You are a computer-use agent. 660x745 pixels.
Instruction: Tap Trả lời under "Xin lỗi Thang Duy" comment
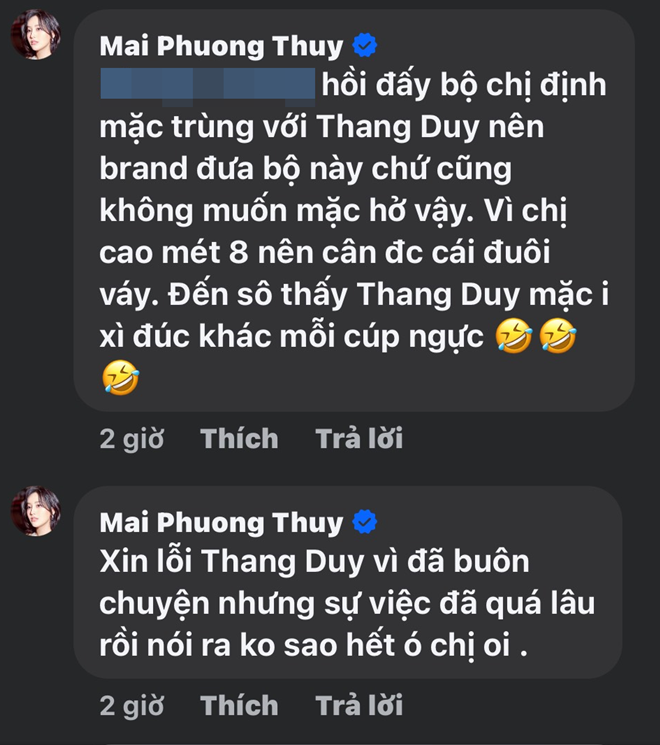coord(359,705)
